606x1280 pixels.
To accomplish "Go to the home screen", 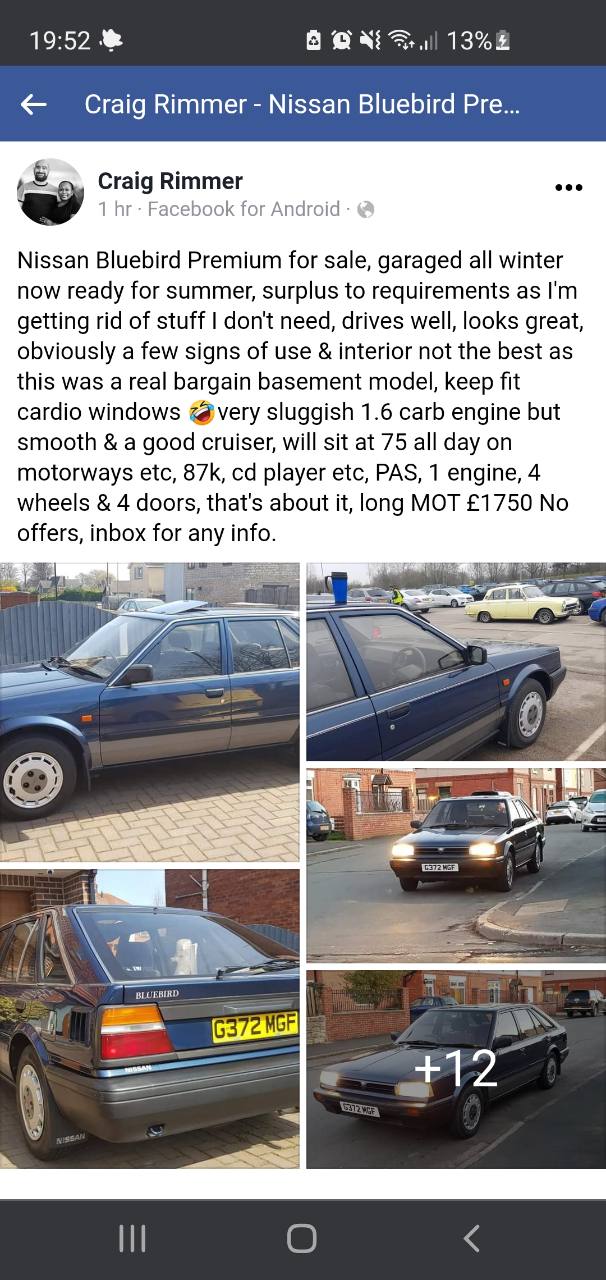I will 302,1239.
